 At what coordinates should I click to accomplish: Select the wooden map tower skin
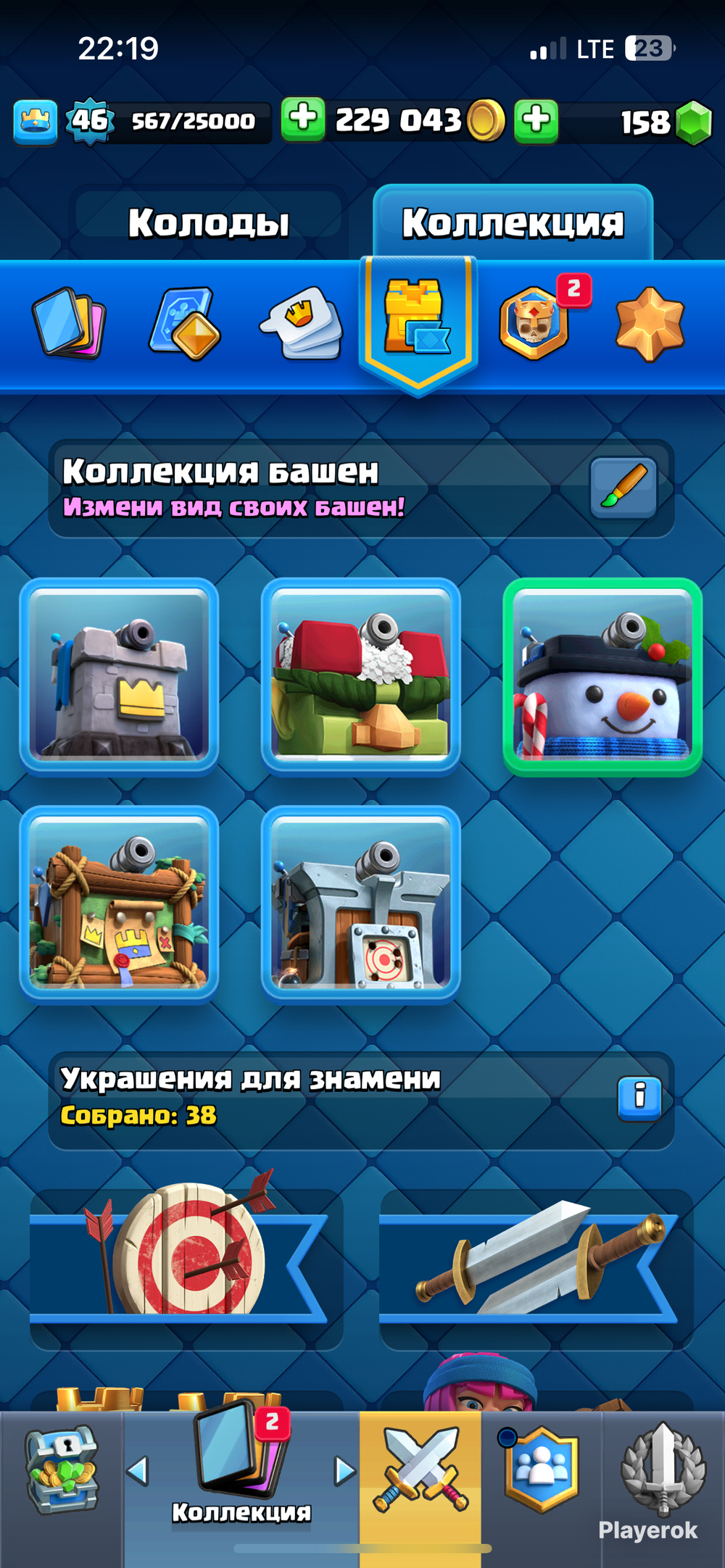[119, 903]
